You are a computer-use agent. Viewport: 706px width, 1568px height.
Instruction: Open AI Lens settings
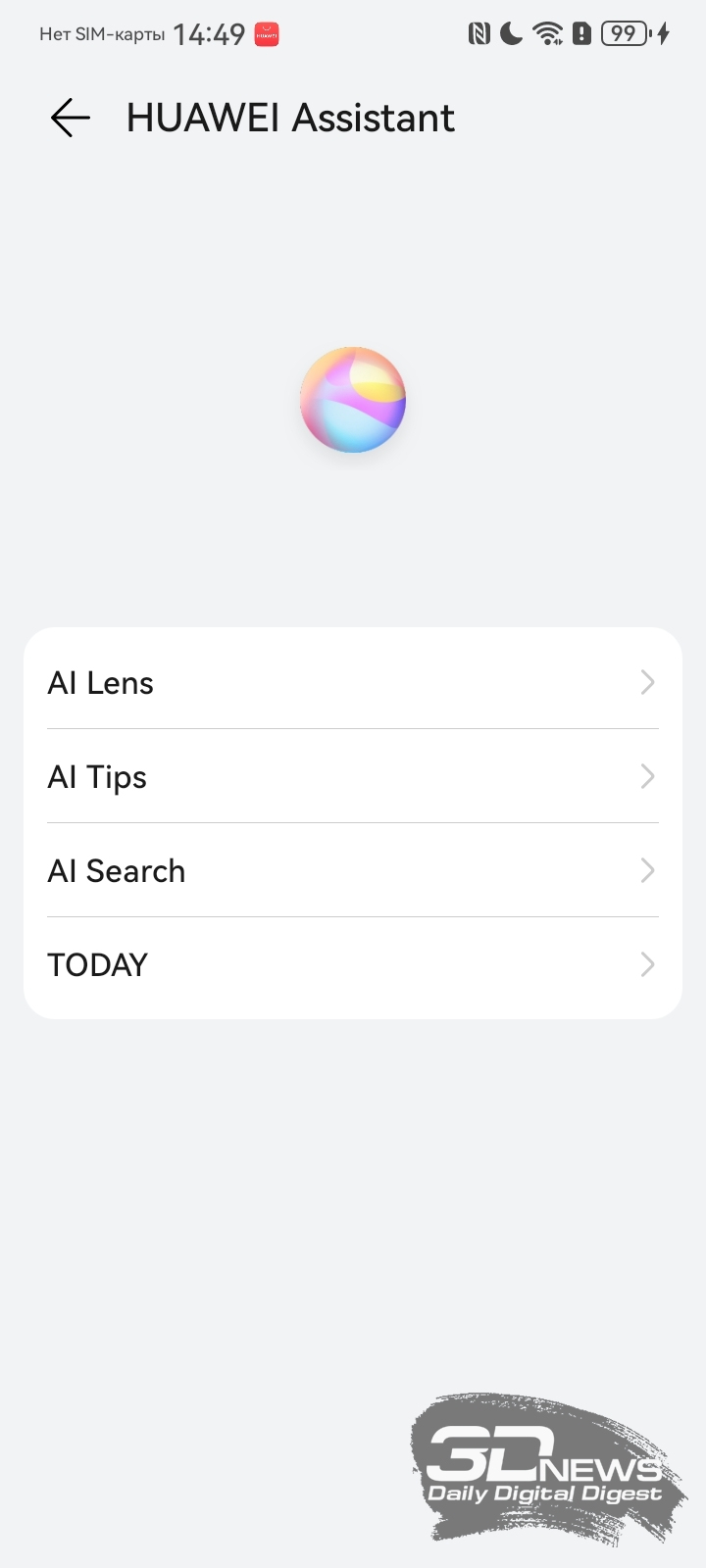click(353, 682)
